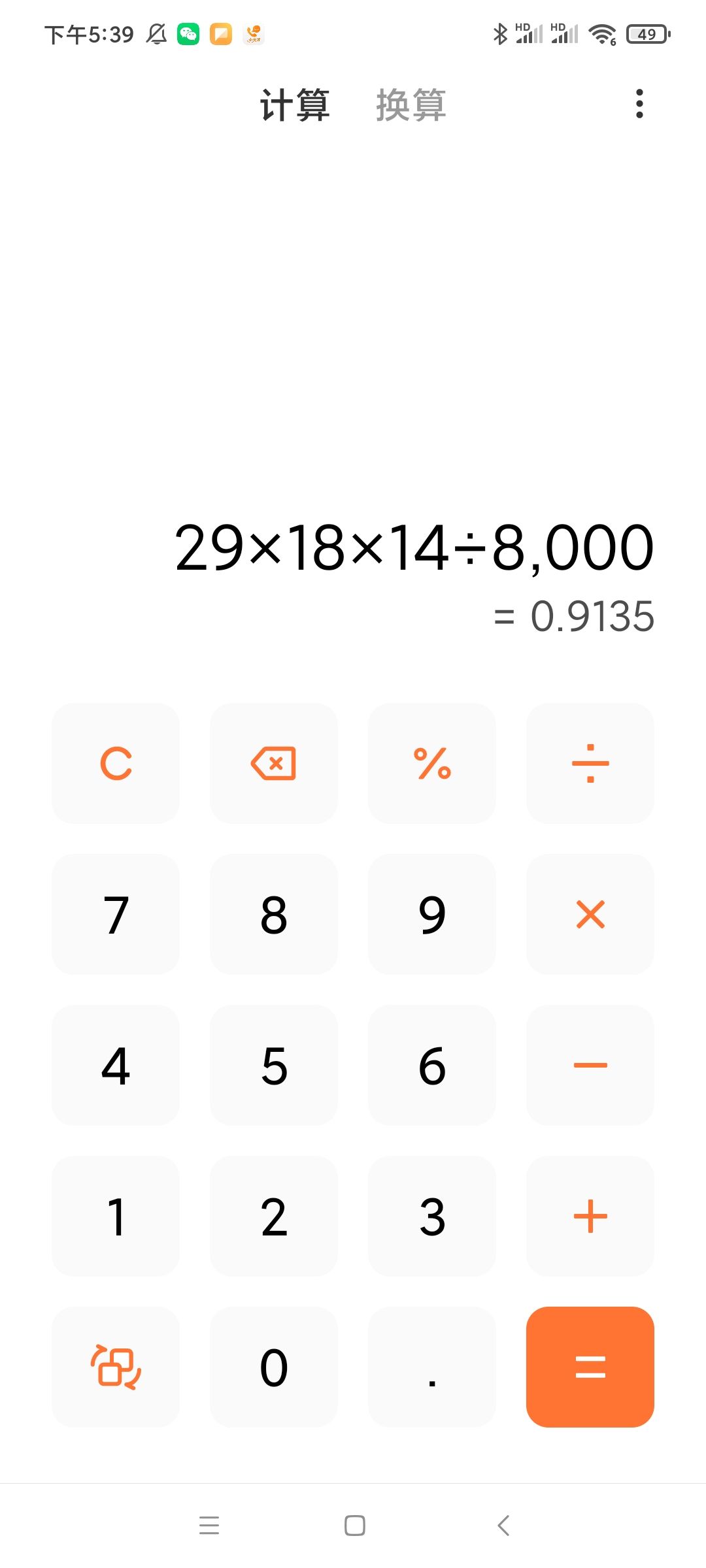The image size is (706, 1568).
Task: Open recent apps from the navigation bar
Action: coord(209,1526)
